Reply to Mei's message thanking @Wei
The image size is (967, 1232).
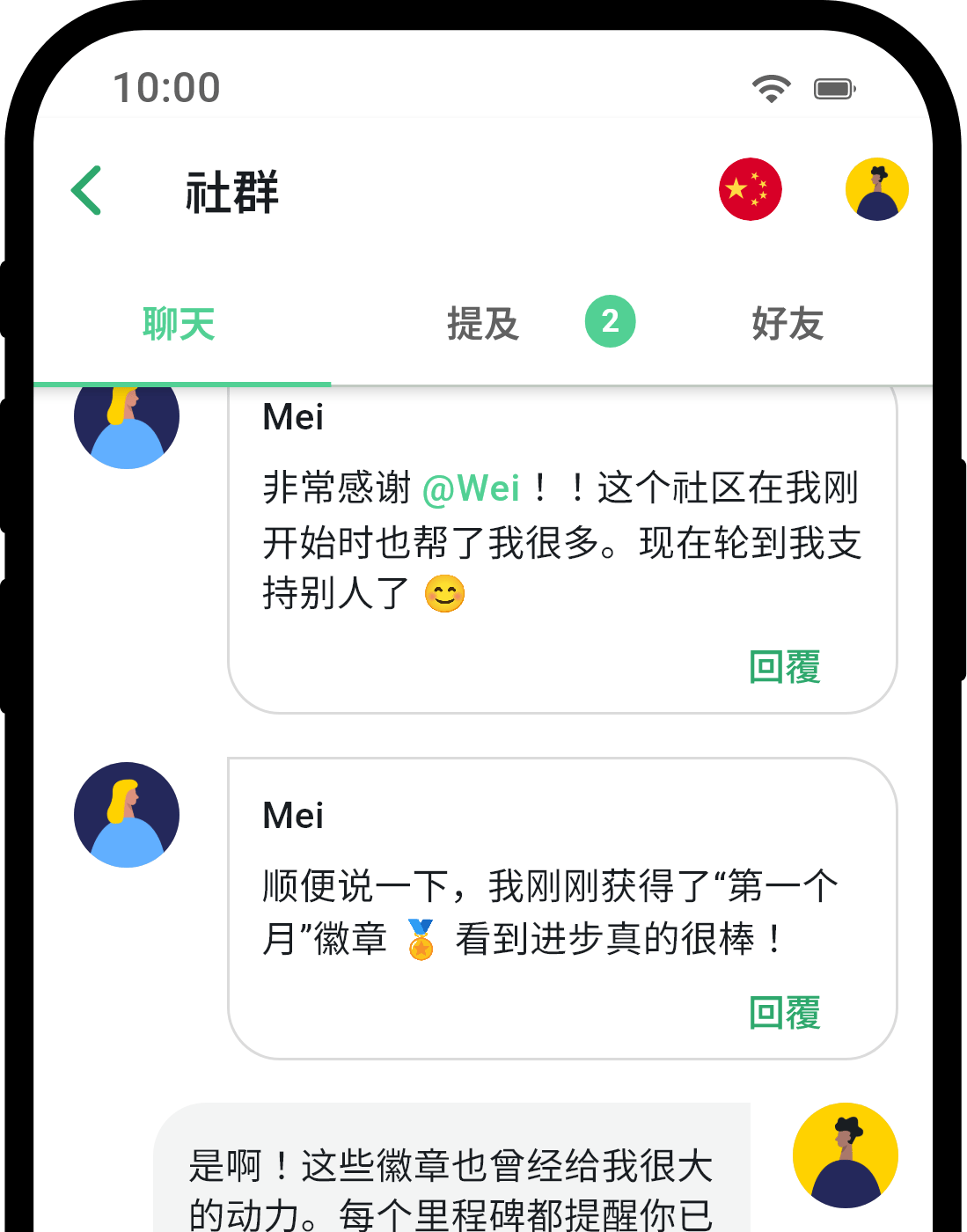[x=784, y=667]
